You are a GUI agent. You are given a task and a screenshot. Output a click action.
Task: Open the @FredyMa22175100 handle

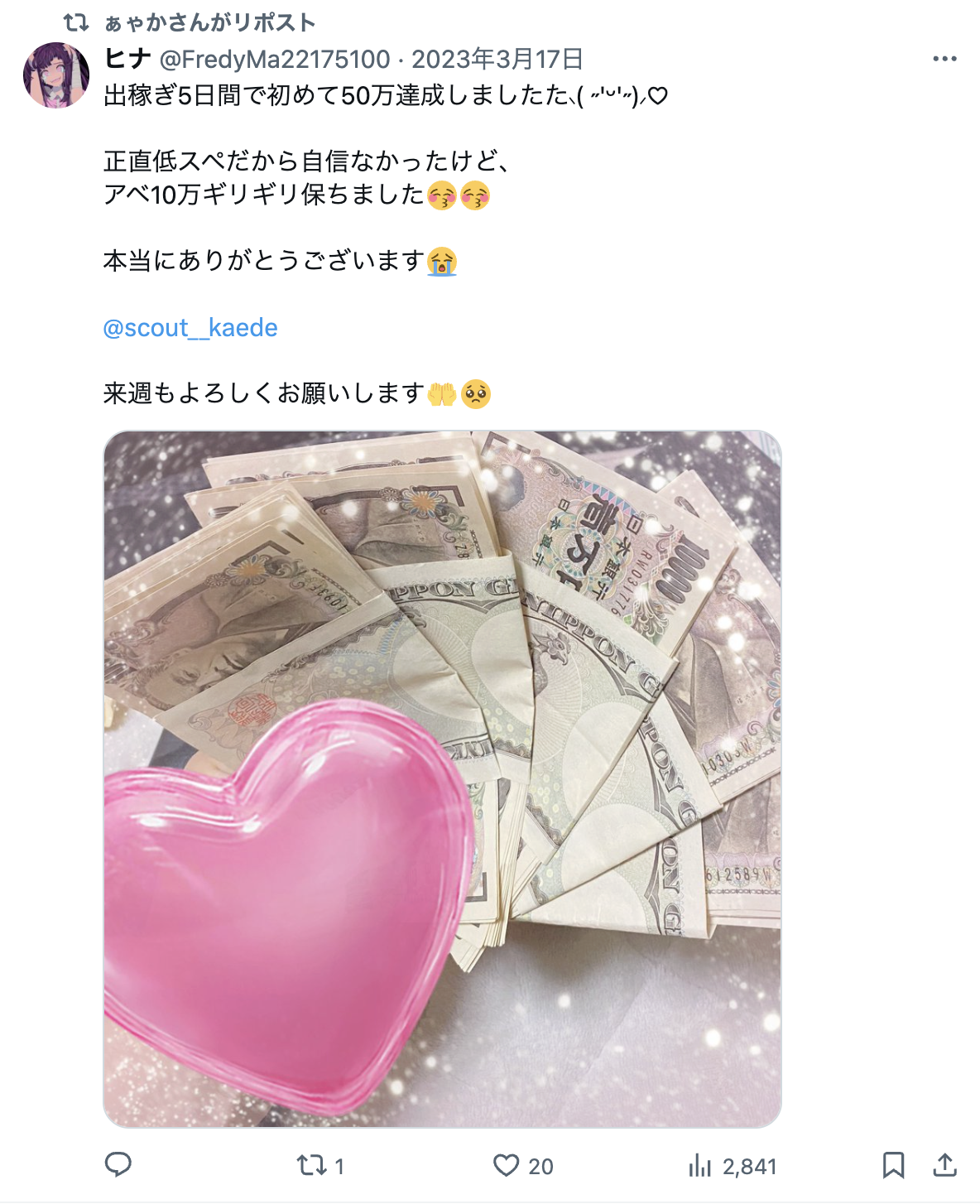point(274,60)
